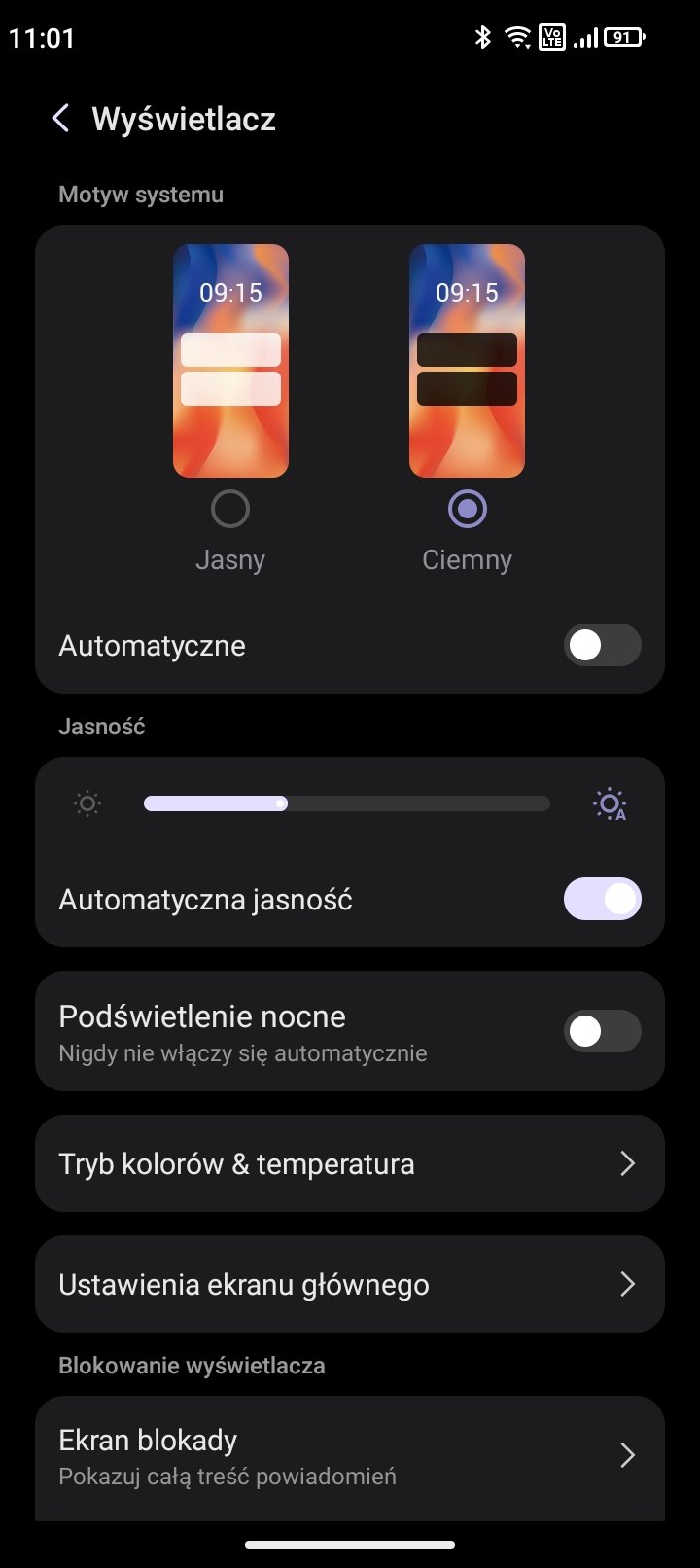Open Ekran blokady settings
Screen dimensions: 700x1568
pyautogui.click(x=350, y=1455)
